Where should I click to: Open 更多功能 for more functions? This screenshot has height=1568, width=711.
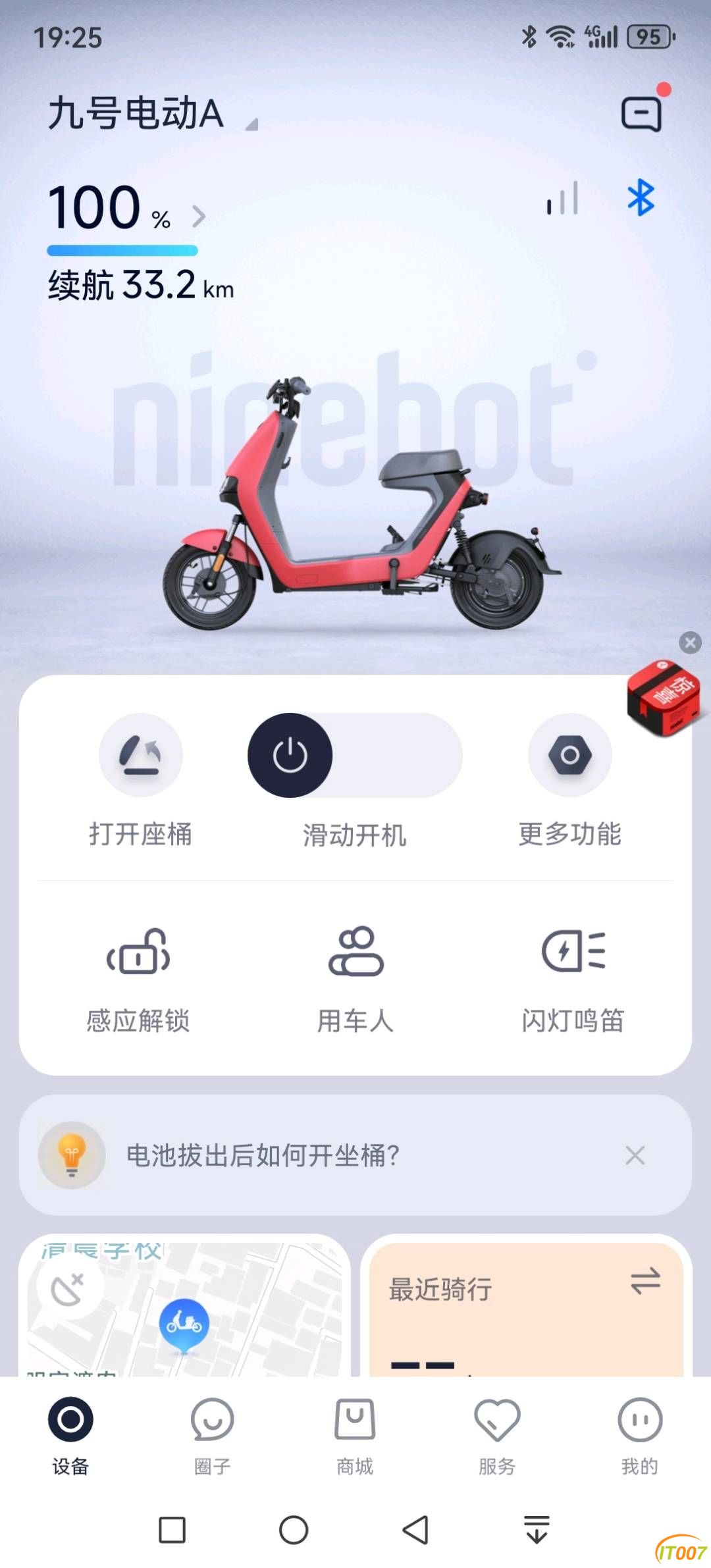(x=569, y=756)
